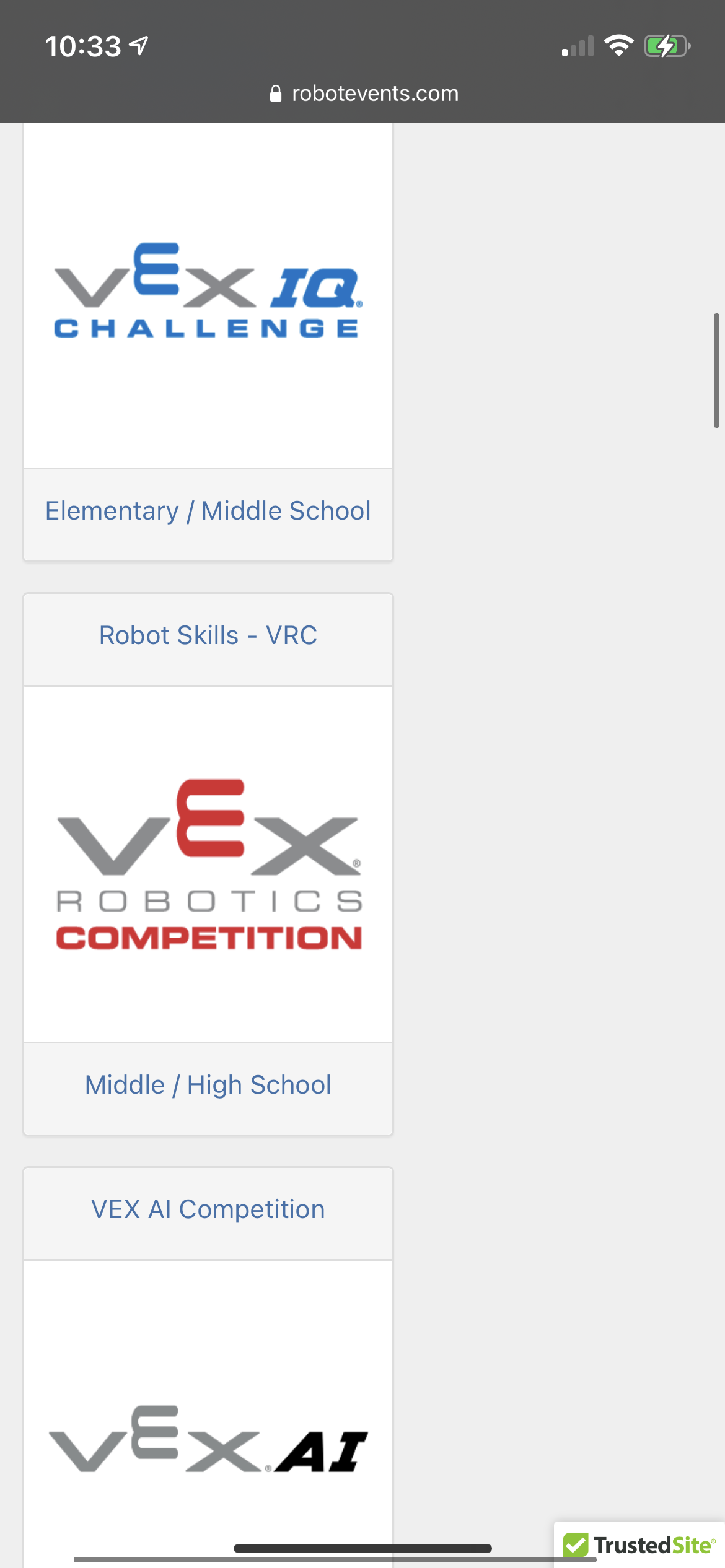This screenshot has width=725, height=1568.
Task: Tap the robotevents.com address bar
Action: point(364,94)
